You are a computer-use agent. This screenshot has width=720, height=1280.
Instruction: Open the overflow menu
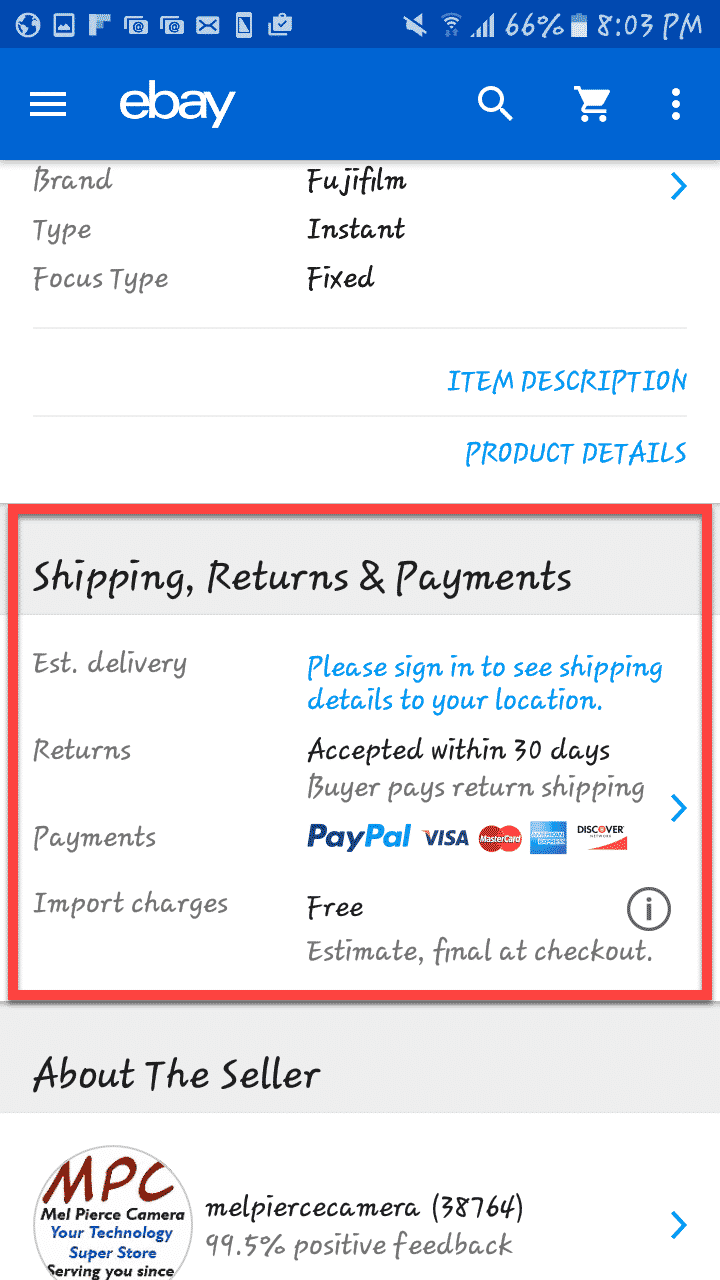click(676, 103)
